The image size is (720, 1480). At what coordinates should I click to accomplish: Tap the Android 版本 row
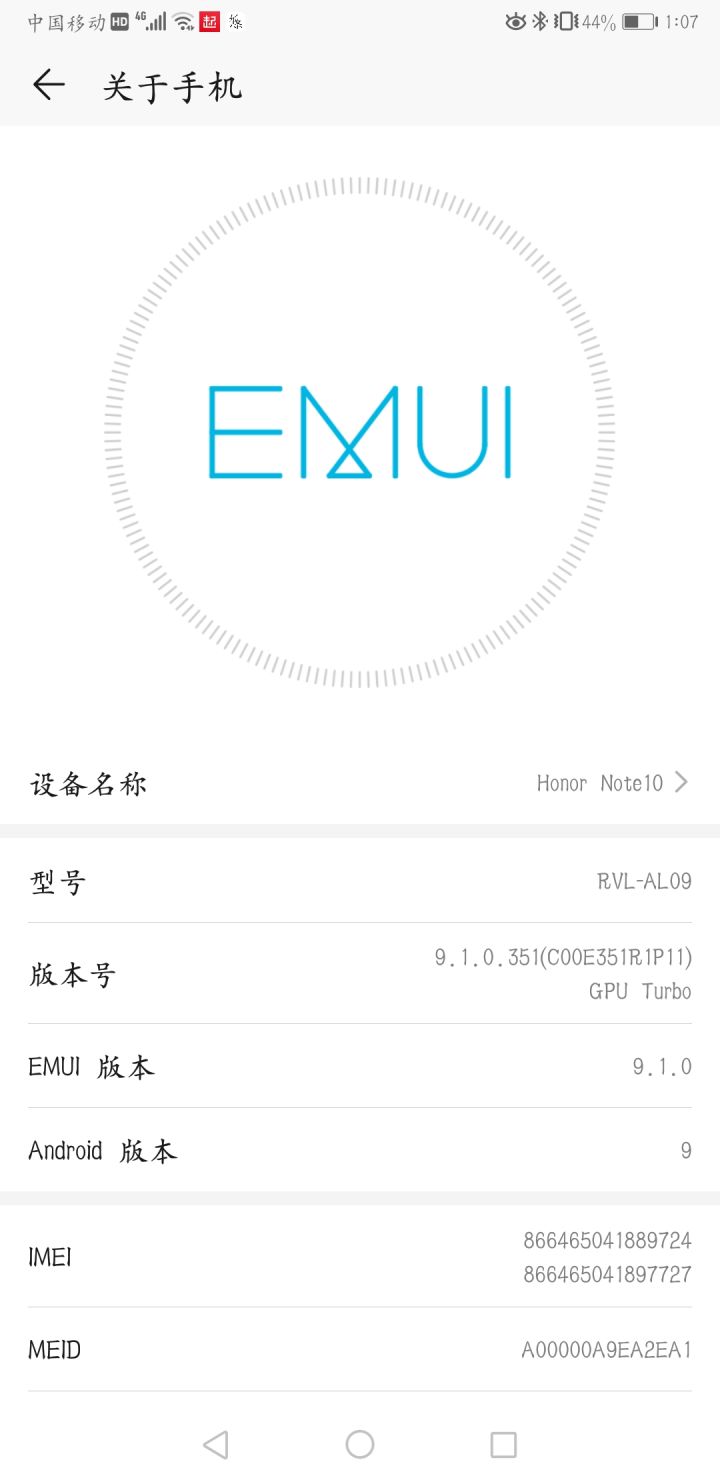[x=360, y=1150]
